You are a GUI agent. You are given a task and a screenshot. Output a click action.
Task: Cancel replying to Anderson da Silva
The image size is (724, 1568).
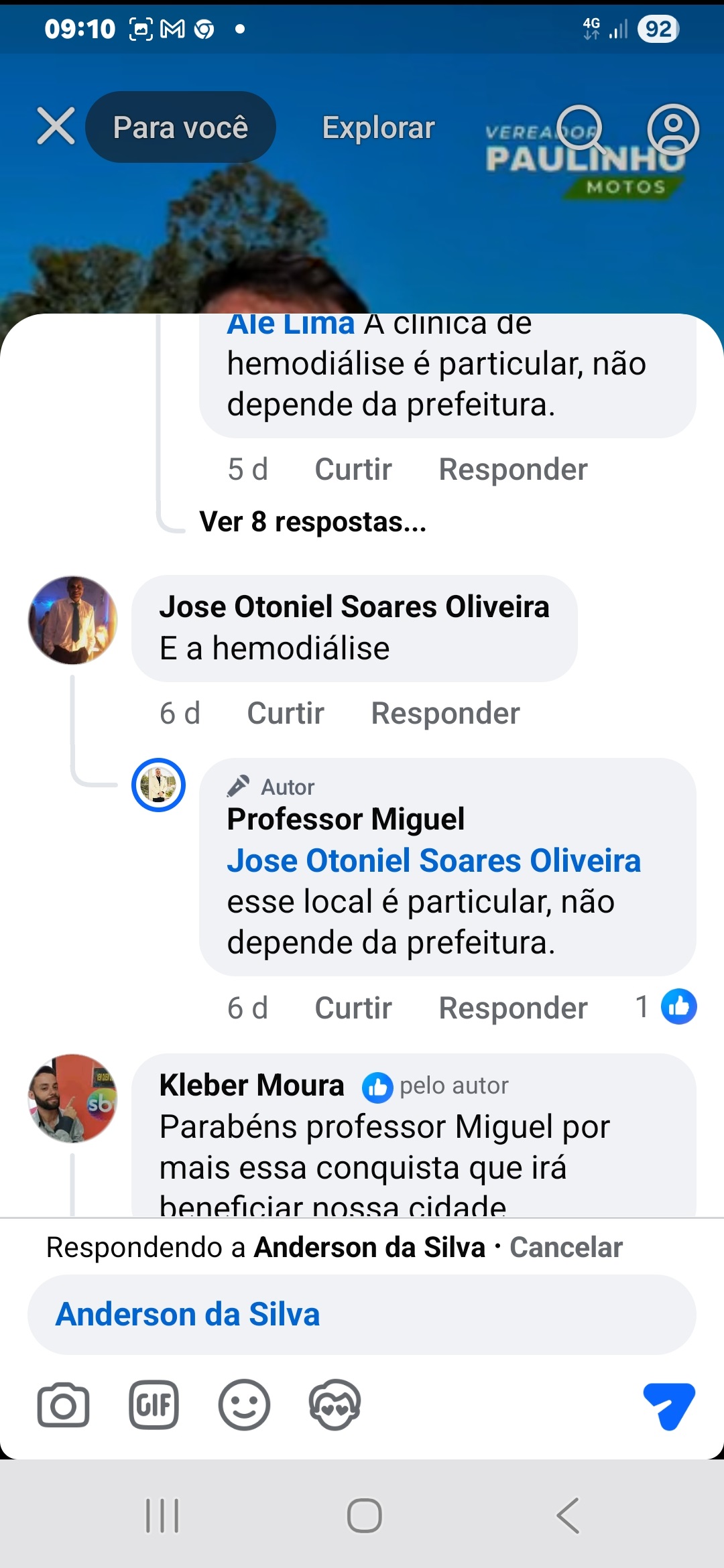566,1248
